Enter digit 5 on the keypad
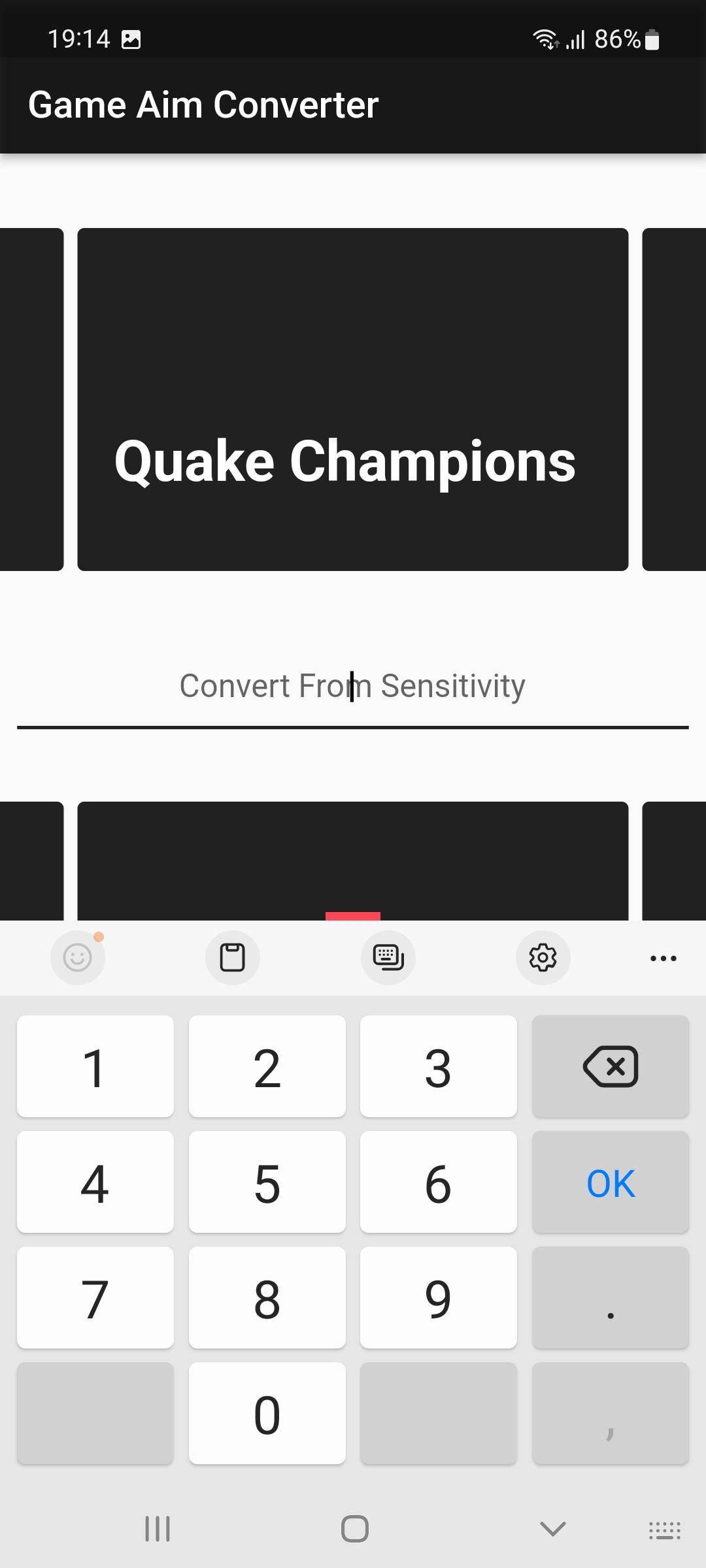This screenshot has width=706, height=1568. click(x=267, y=1183)
